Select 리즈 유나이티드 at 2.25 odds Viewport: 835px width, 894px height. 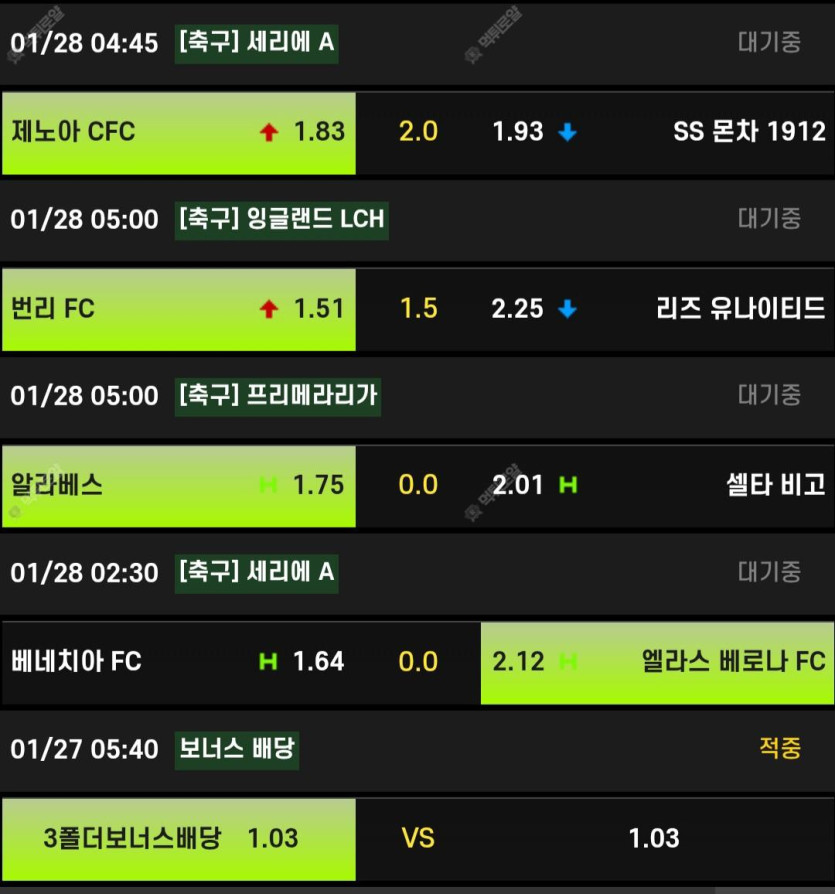click(657, 309)
